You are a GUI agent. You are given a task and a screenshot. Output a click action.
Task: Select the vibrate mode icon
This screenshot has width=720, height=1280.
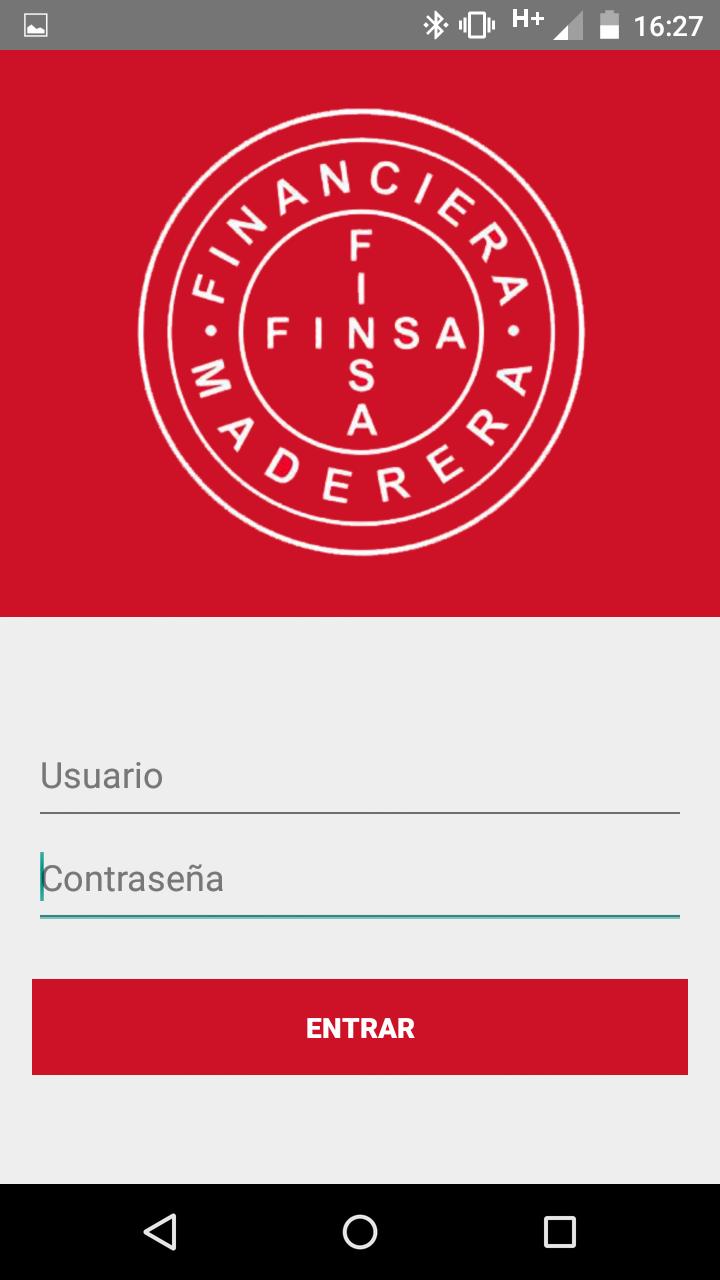[x=480, y=22]
